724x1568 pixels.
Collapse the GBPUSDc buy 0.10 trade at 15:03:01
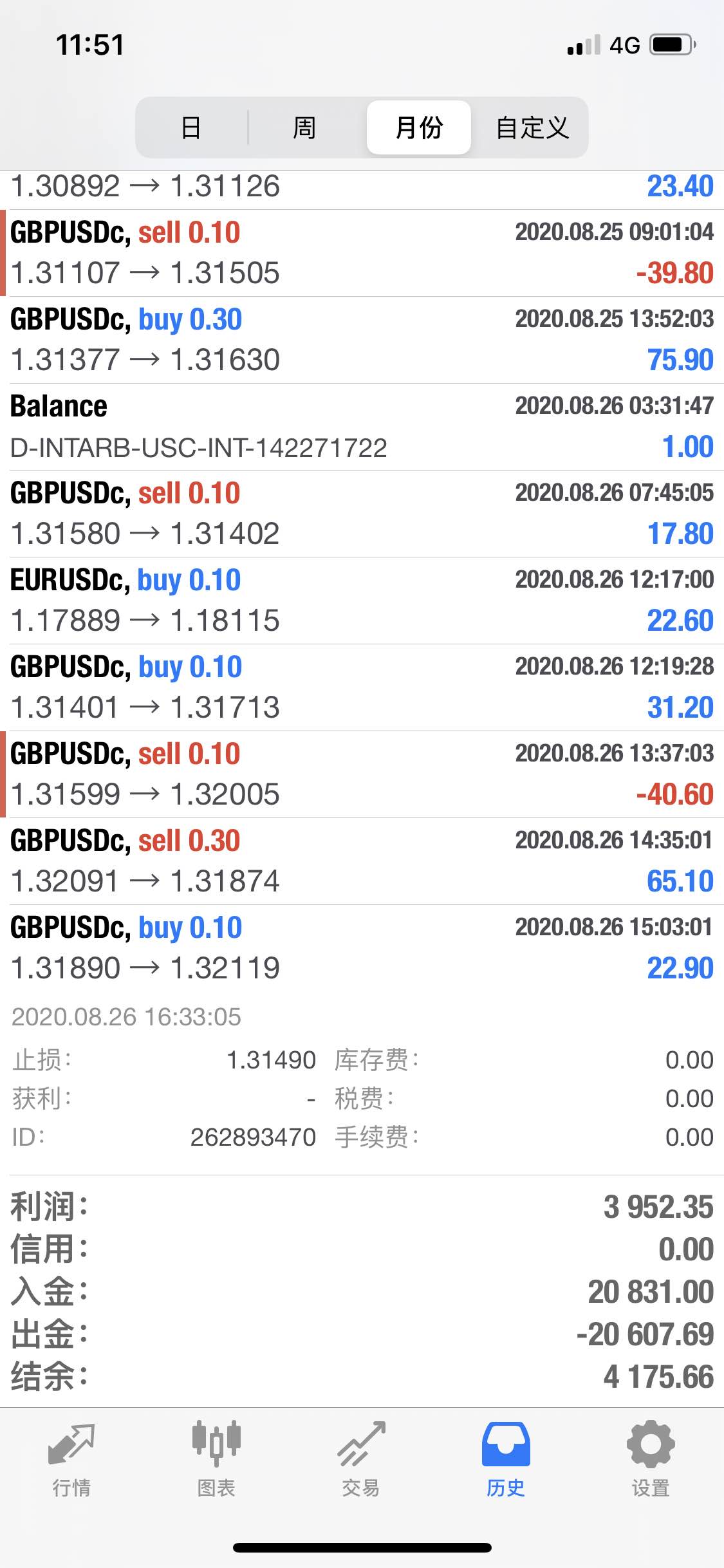(x=362, y=948)
